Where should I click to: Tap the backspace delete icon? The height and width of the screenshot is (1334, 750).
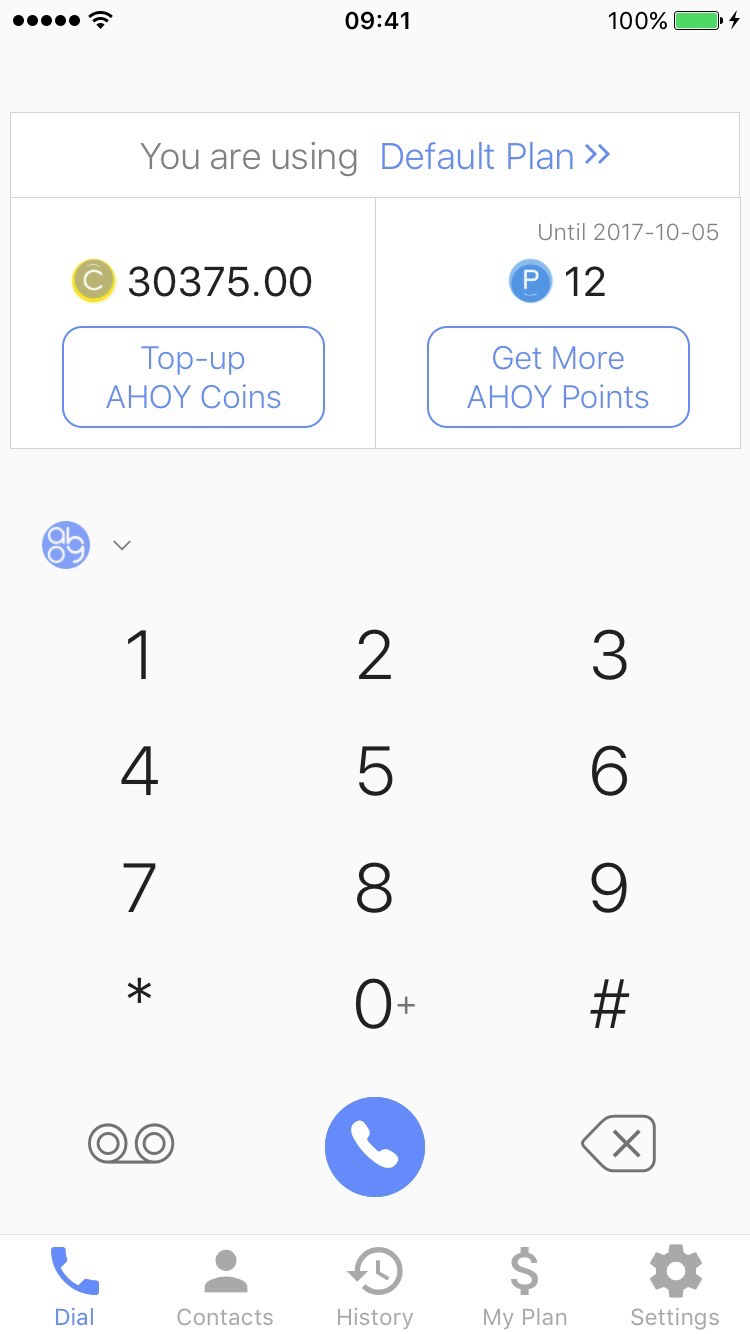(618, 1143)
